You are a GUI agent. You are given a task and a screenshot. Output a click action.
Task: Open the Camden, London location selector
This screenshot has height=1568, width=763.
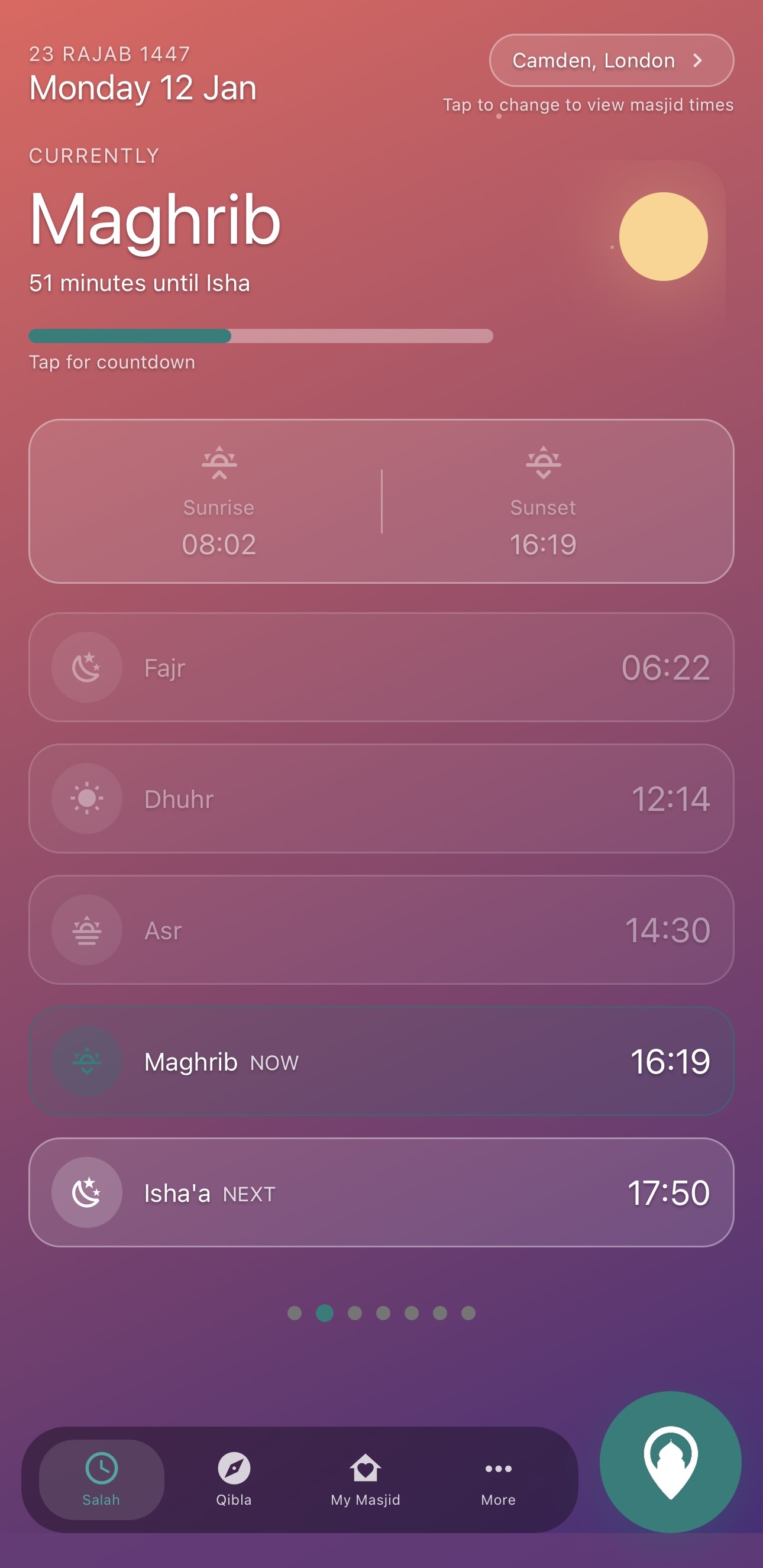611,60
